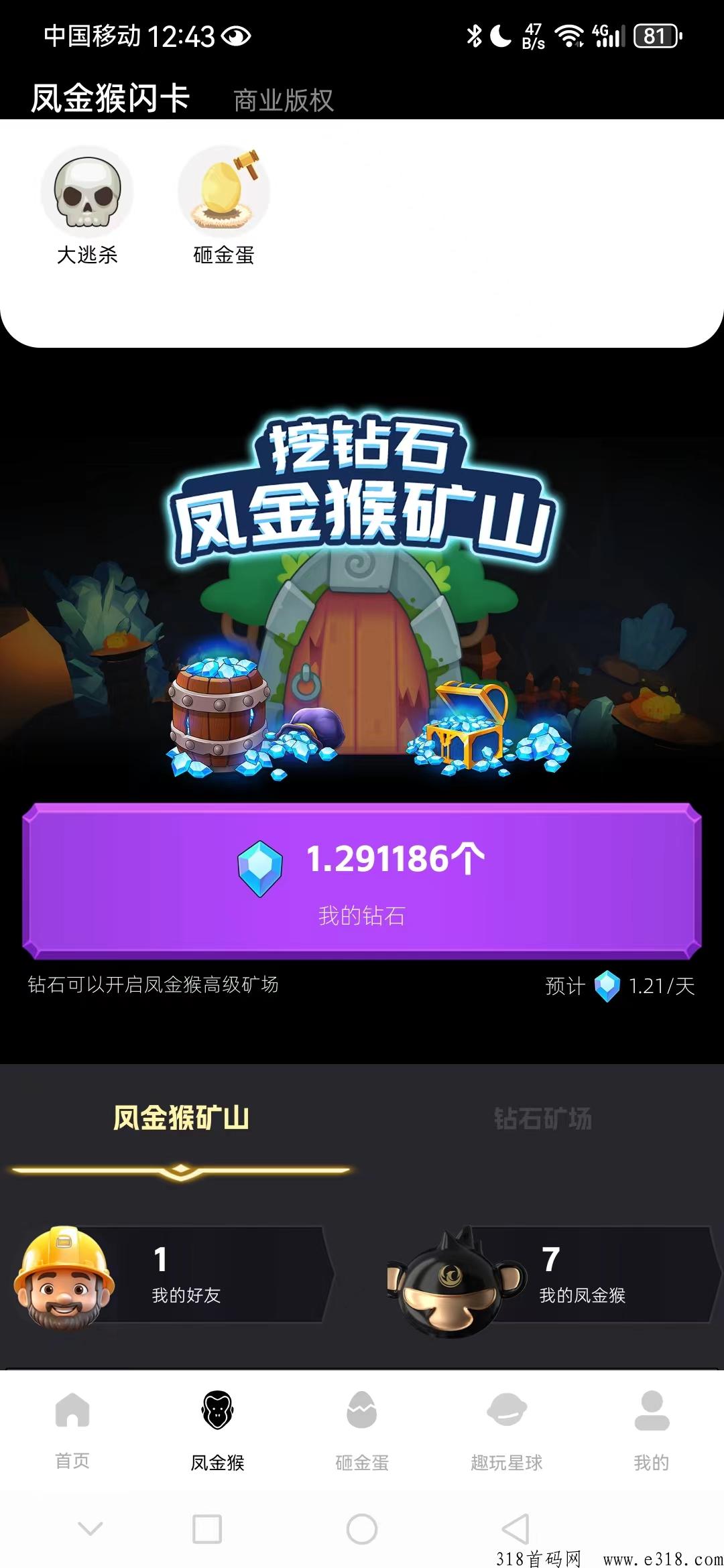Switch to the 钻石矿场 tab
Image resolution: width=724 pixels, height=1568 pixels.
(543, 1118)
